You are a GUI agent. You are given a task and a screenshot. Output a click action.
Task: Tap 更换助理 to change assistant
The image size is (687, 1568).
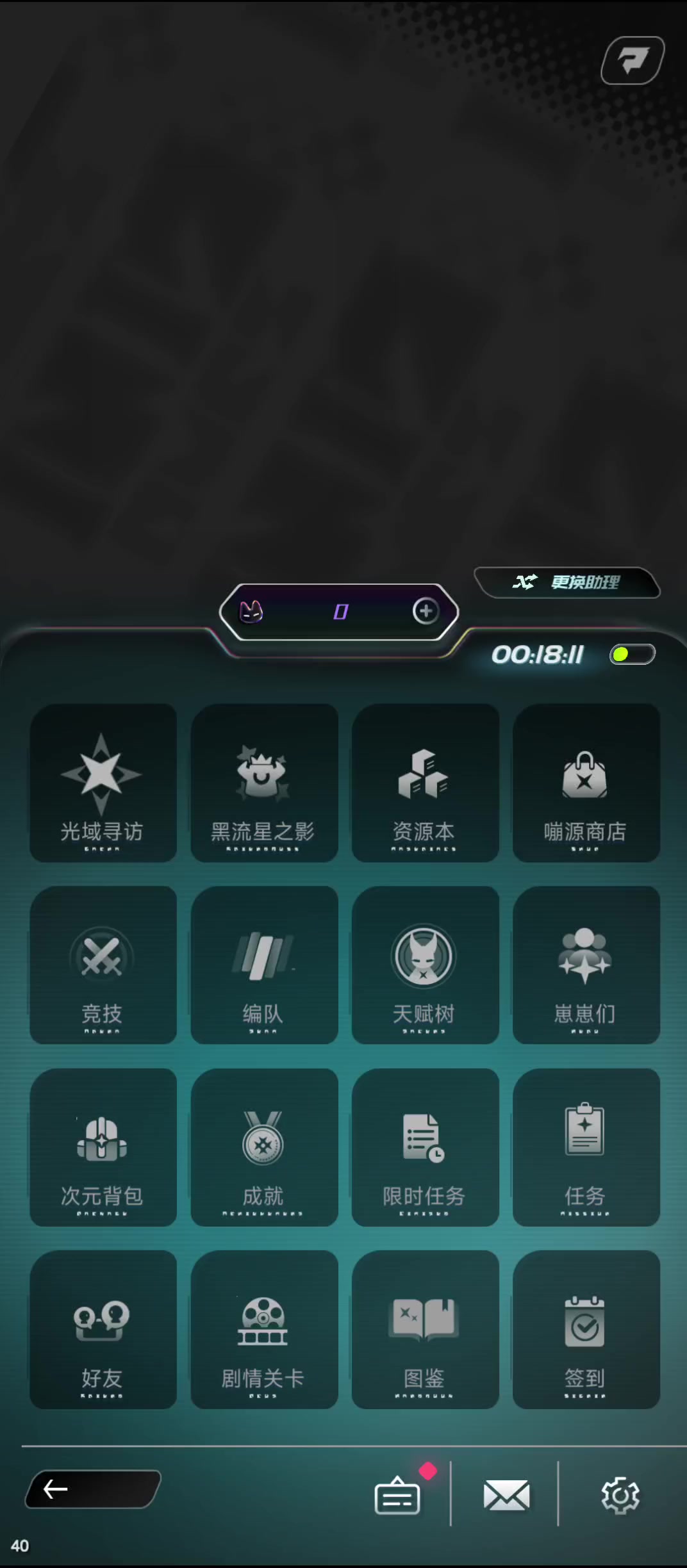click(567, 582)
